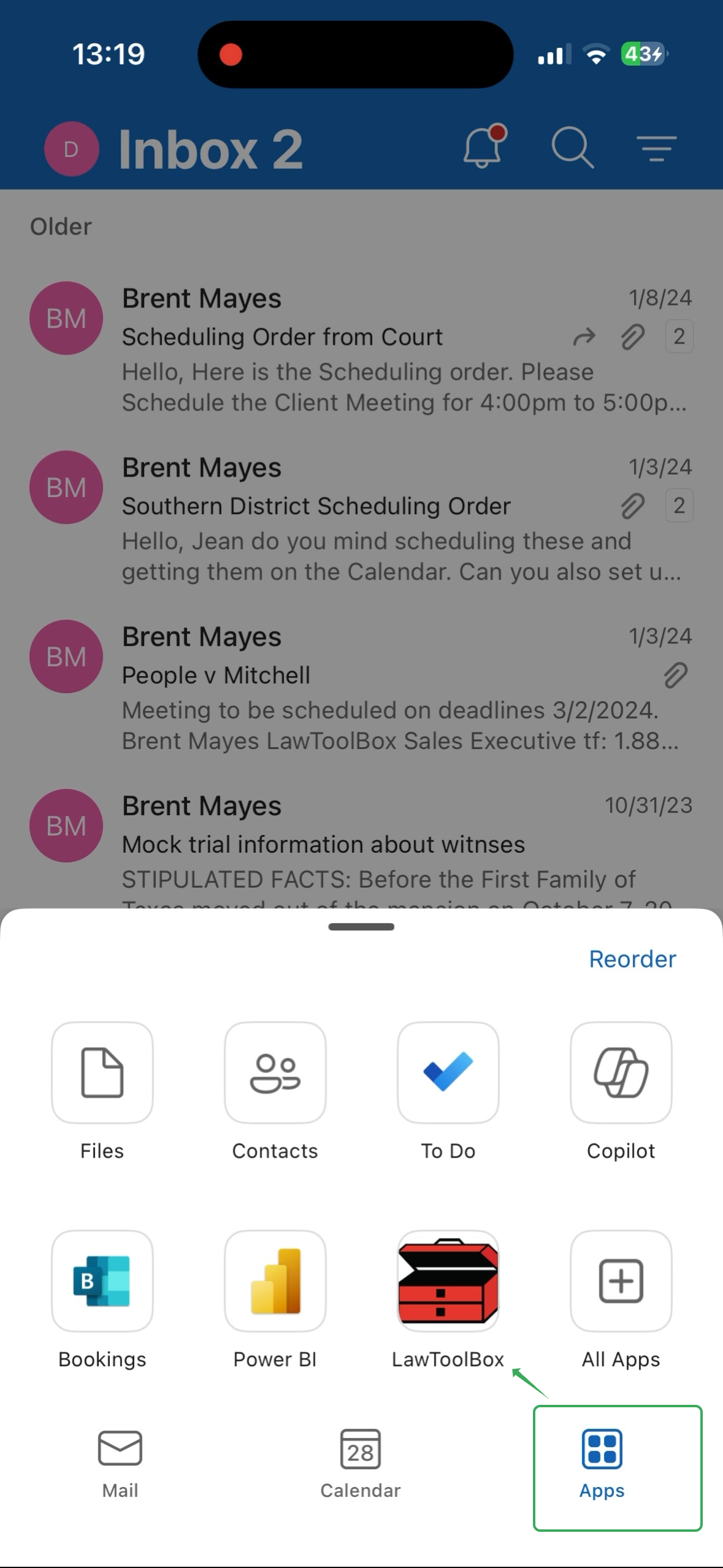Open the inbox filter icon
723x1568 pixels.
coord(656,149)
